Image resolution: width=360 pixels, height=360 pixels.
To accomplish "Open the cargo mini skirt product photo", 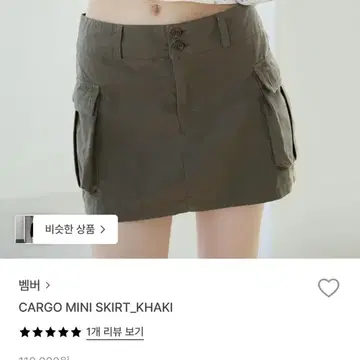I will click(x=180, y=129).
